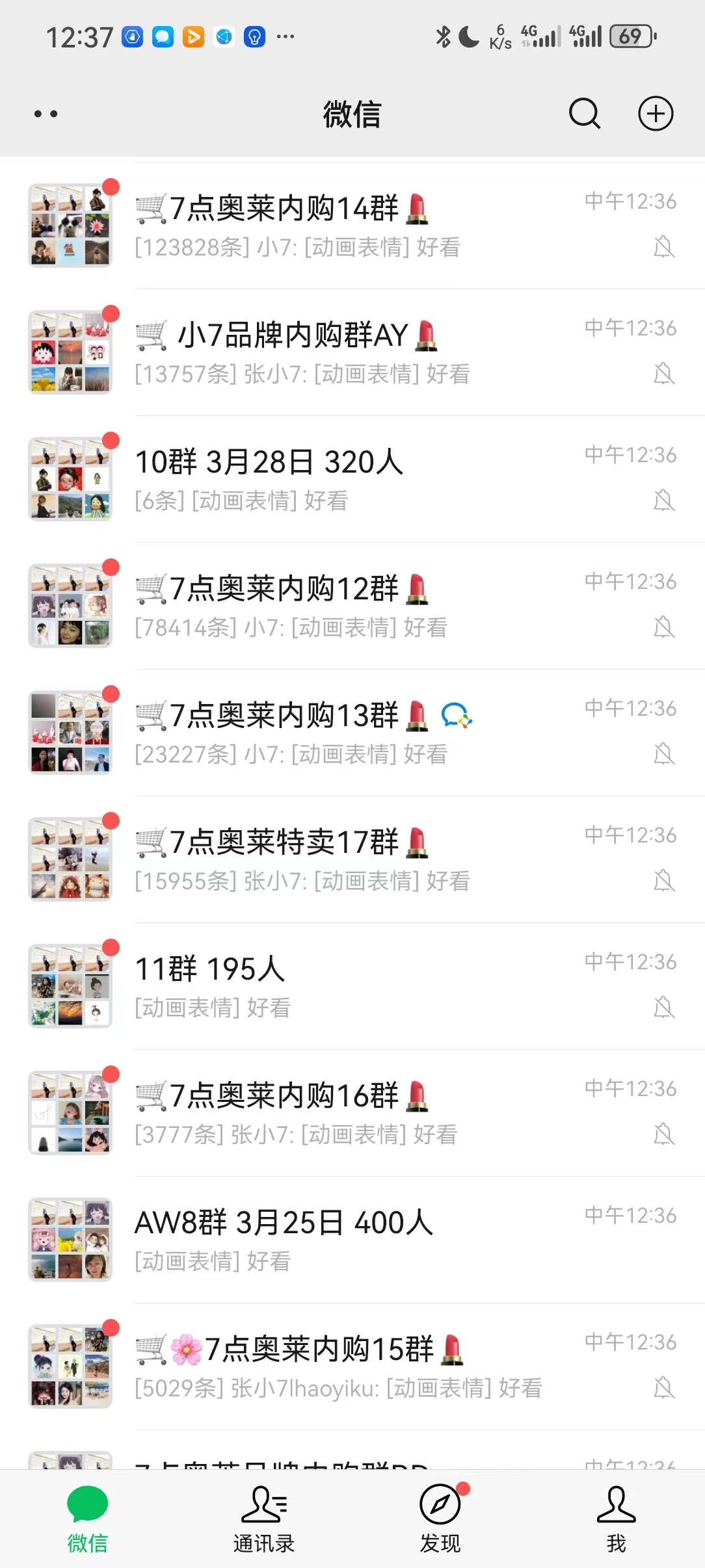
Task: Open chat 10群 3月28日 320人
Action: coord(351,478)
